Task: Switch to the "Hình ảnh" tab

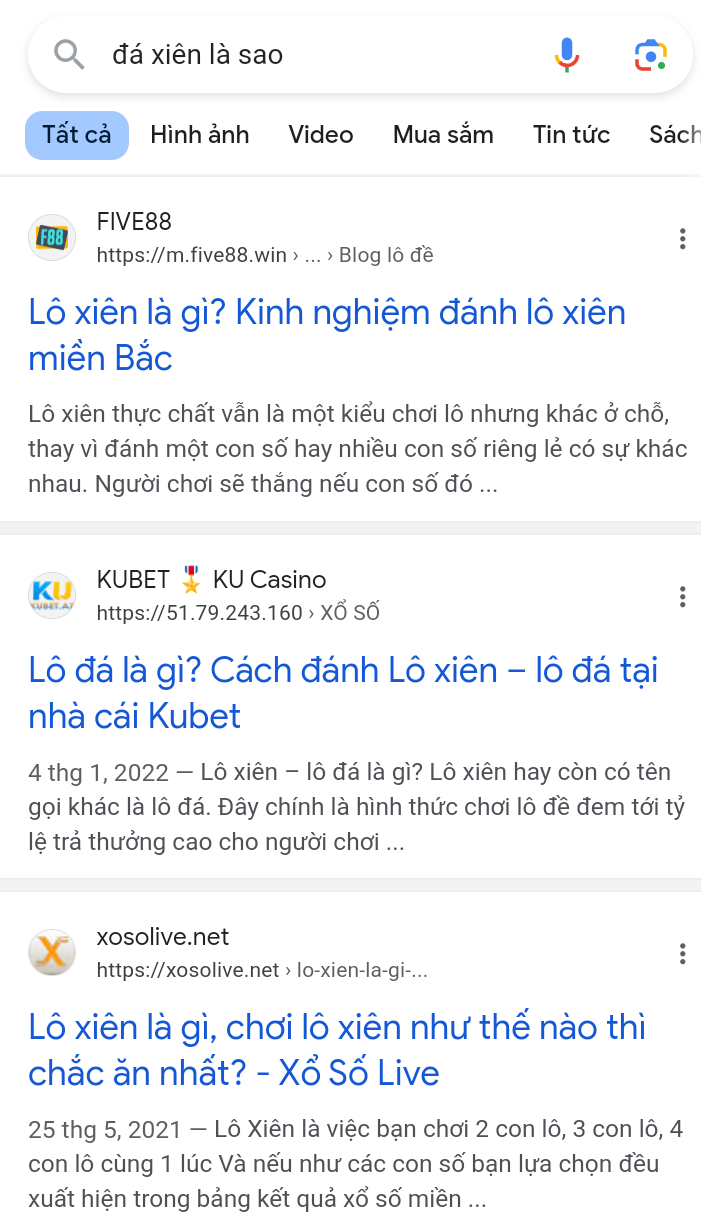Action: pos(200,135)
